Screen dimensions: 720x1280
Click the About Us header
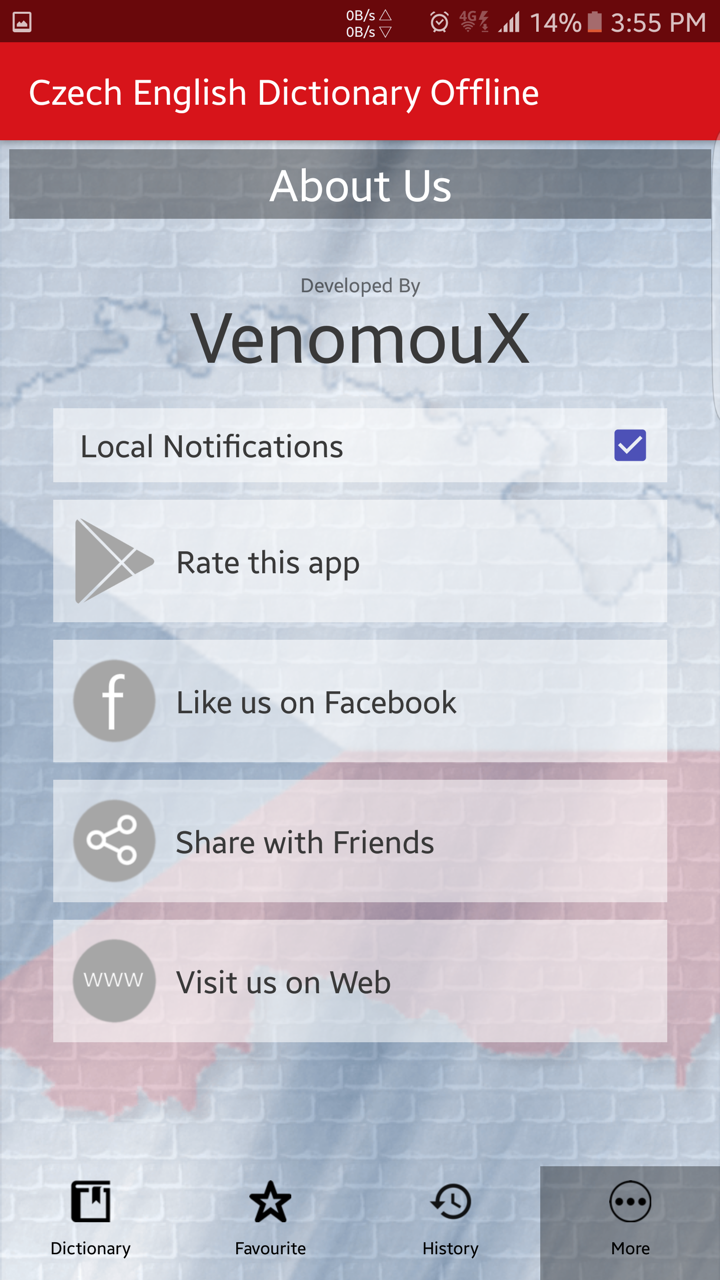[x=360, y=185]
